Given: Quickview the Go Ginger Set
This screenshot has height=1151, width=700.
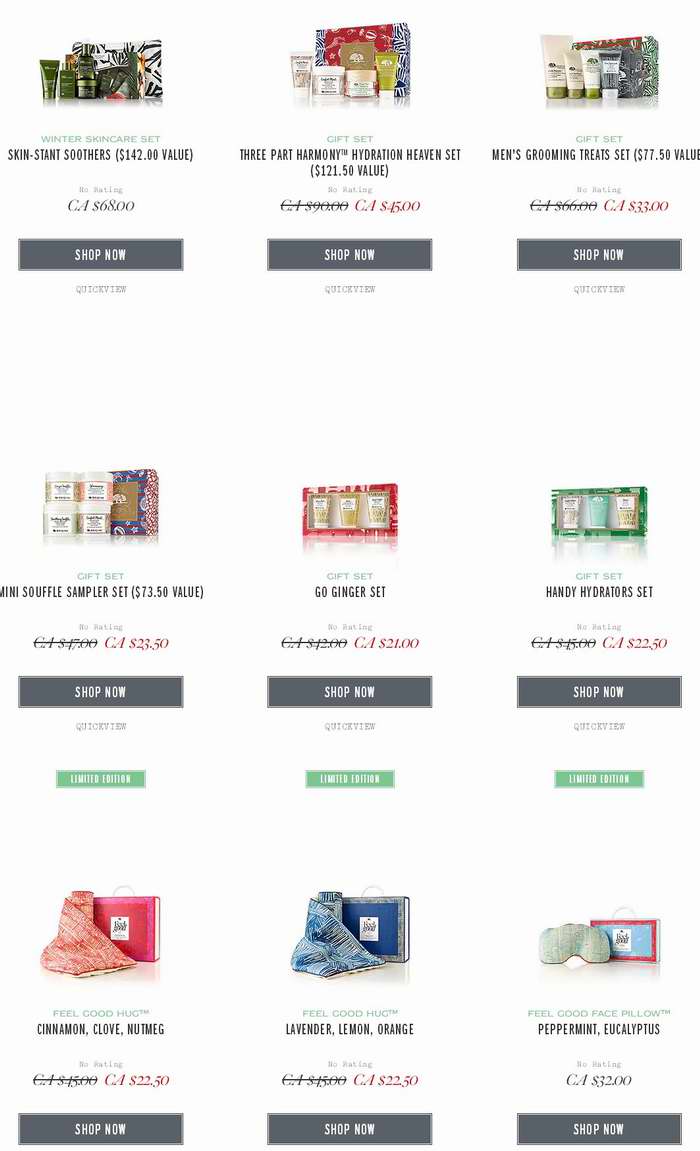Looking at the screenshot, I should pyautogui.click(x=349, y=726).
